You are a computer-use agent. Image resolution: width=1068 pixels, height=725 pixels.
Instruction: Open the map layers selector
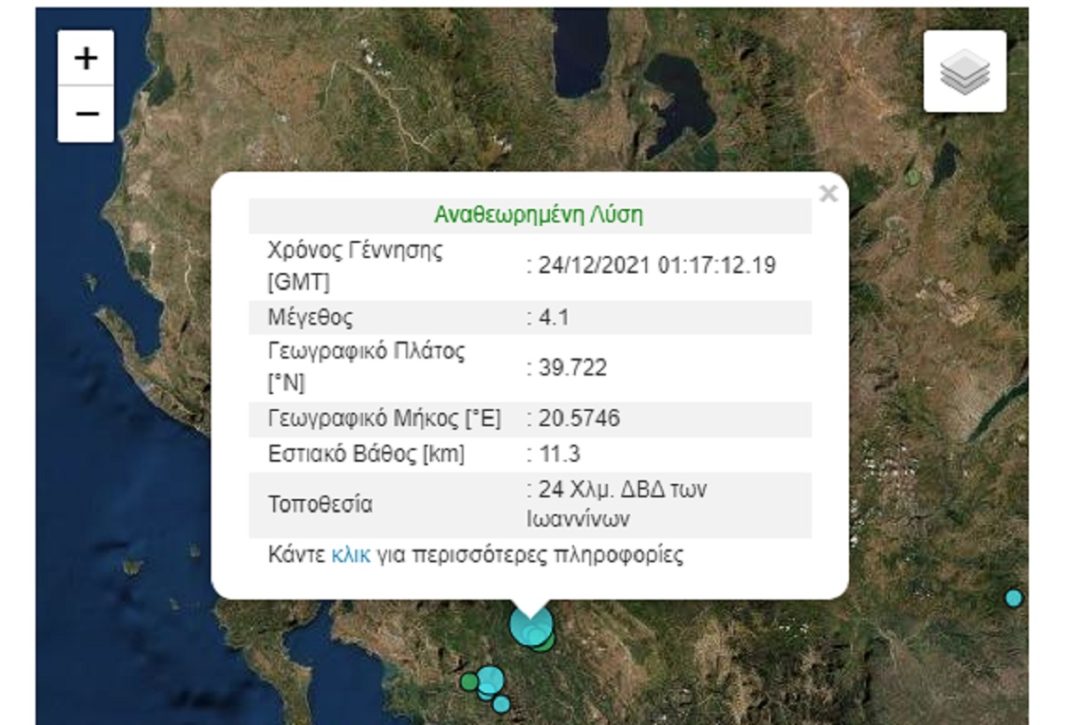(x=964, y=71)
